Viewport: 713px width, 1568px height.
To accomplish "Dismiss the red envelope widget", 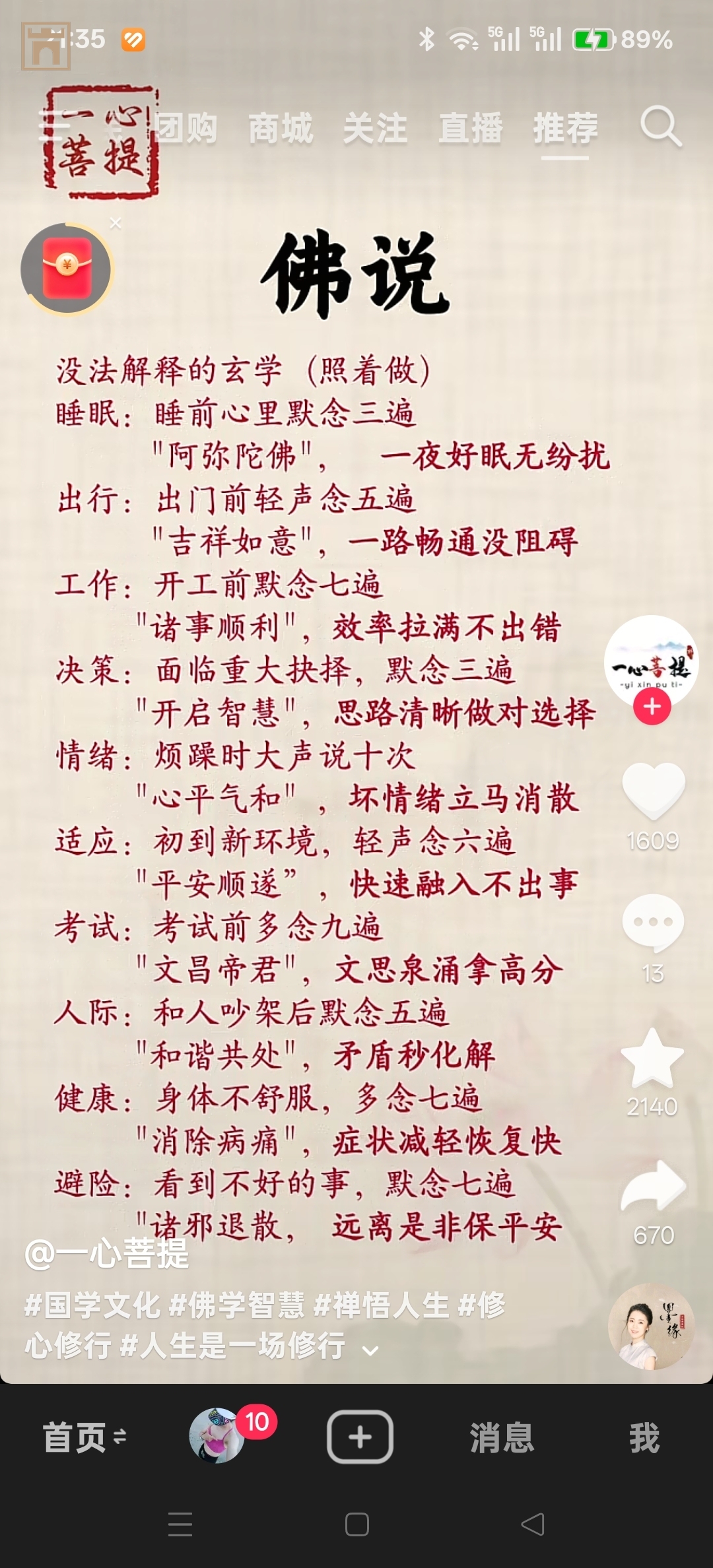I will pyautogui.click(x=116, y=223).
